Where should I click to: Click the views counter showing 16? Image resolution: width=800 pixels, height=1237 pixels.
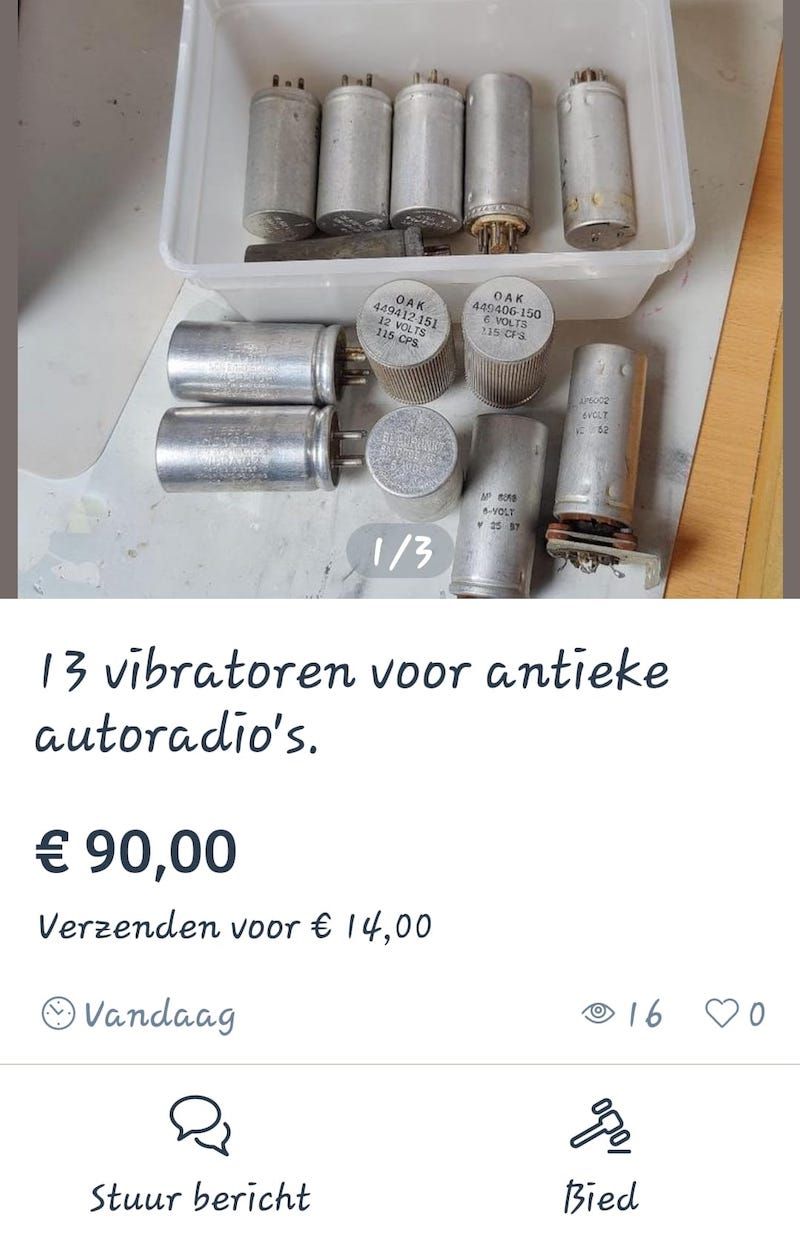(x=644, y=1014)
